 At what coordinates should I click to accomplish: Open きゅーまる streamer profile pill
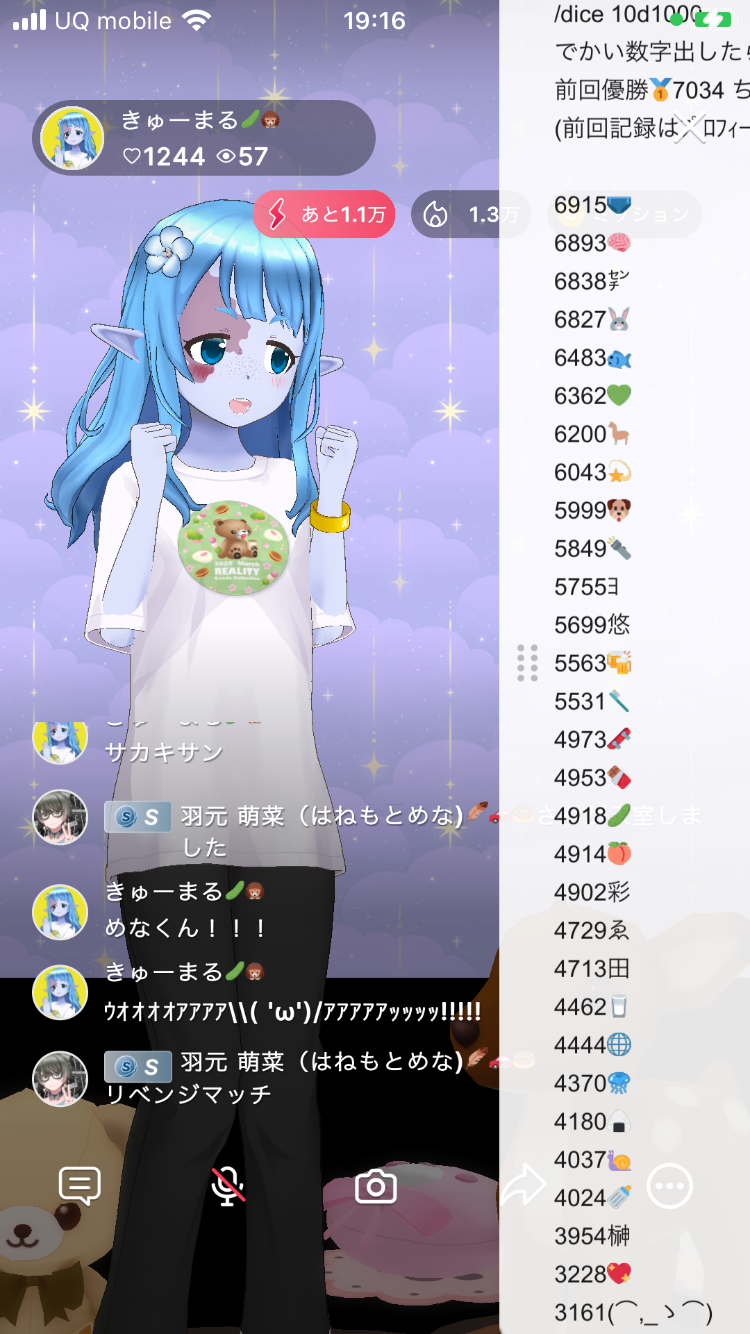pyautogui.click(x=204, y=138)
